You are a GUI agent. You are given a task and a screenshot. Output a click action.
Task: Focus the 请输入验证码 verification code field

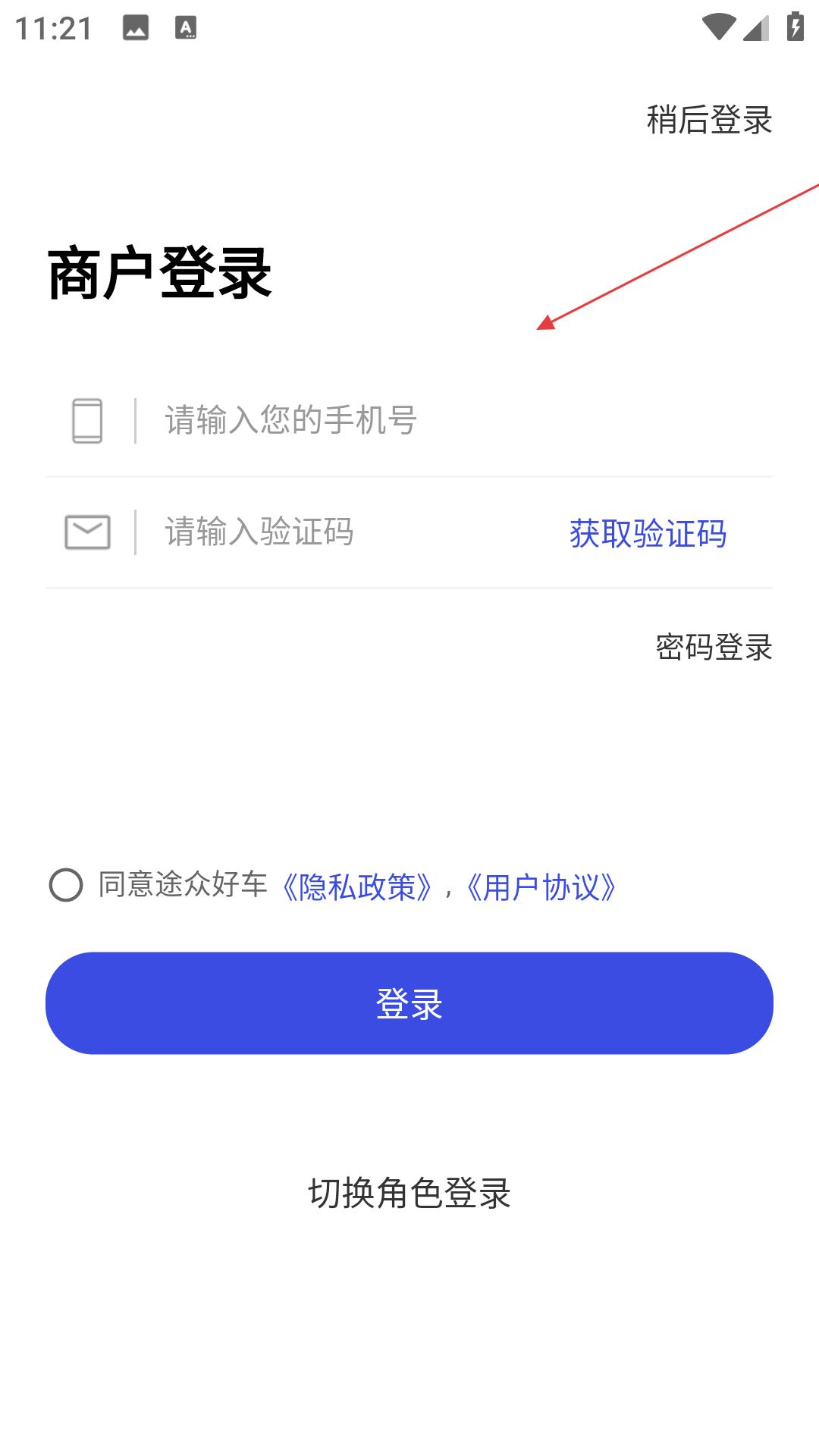click(356, 532)
